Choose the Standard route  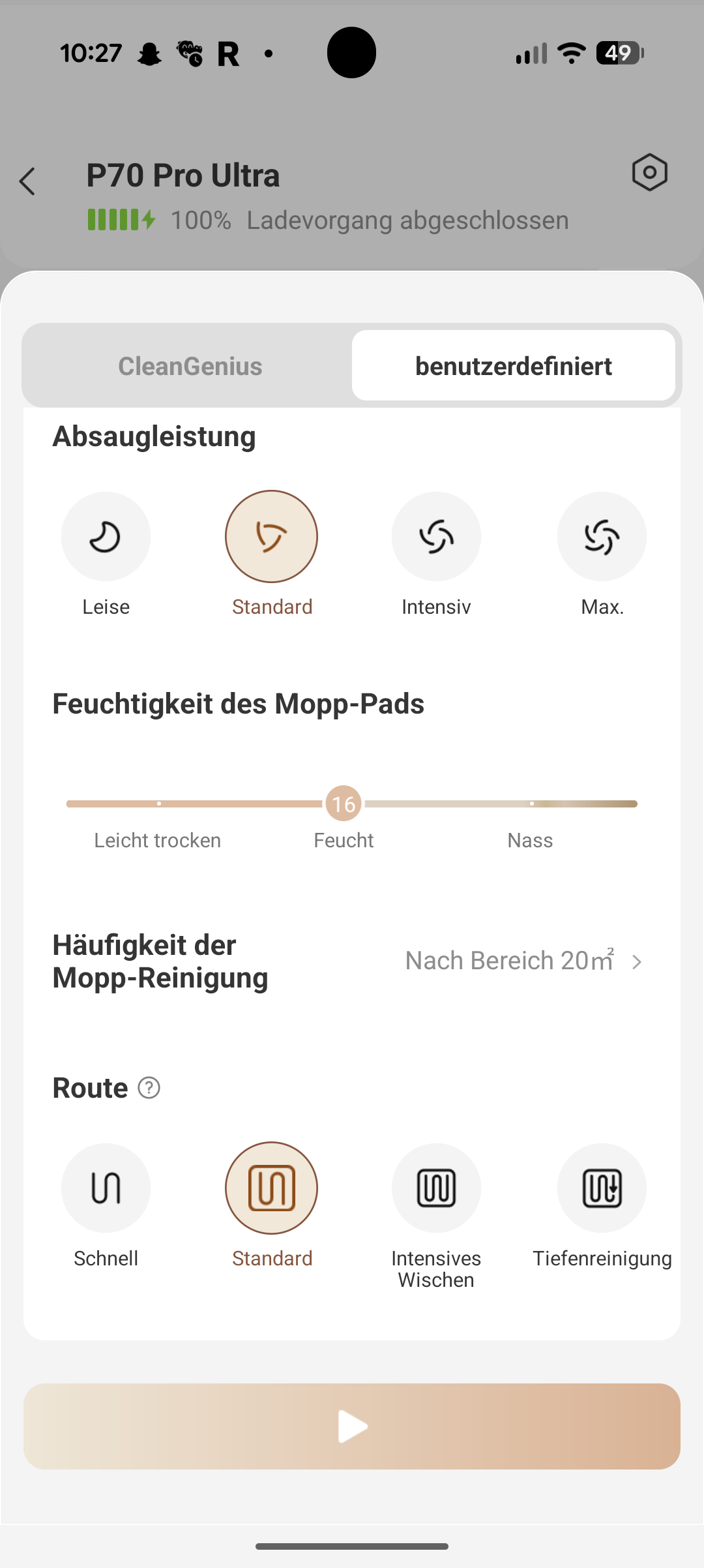[x=271, y=1188]
